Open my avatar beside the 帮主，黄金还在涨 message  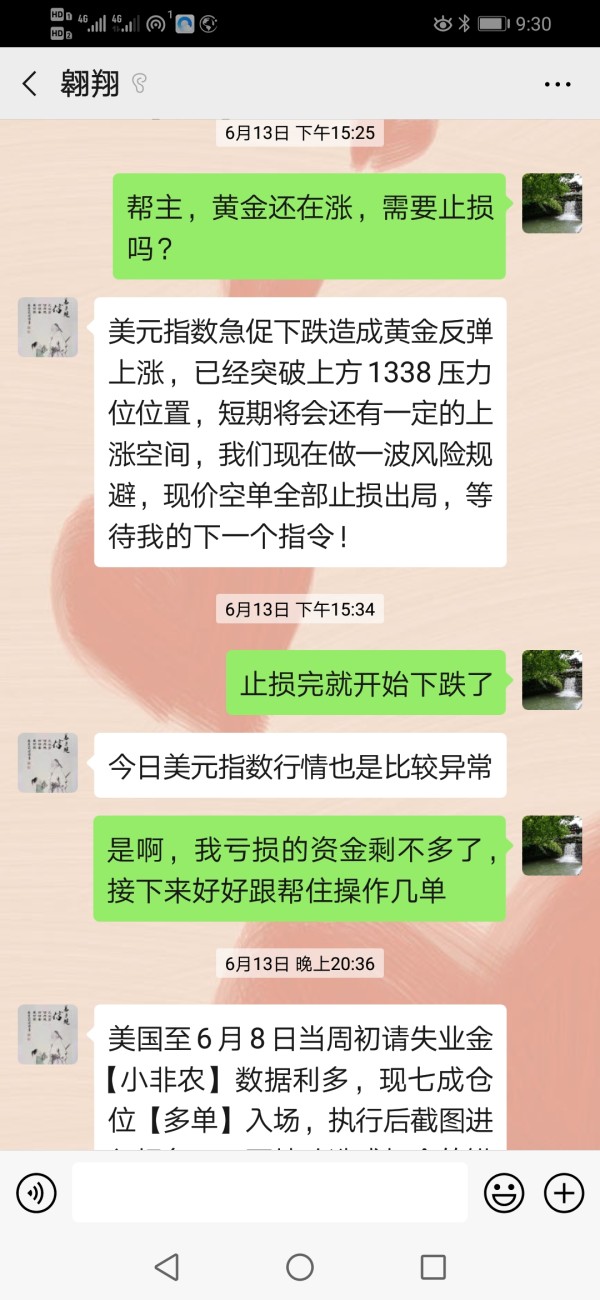[x=552, y=203]
